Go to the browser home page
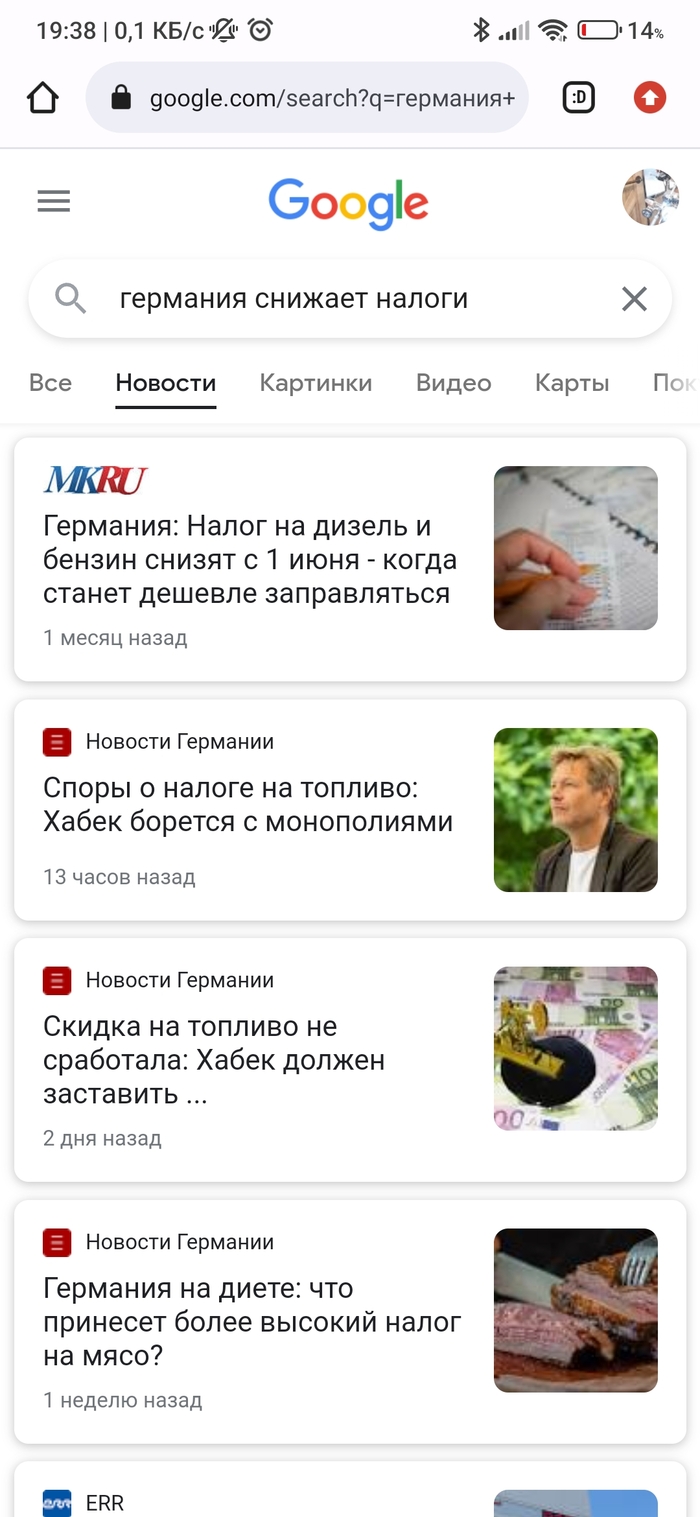Viewport: 700px width, 1517px height. [43, 98]
